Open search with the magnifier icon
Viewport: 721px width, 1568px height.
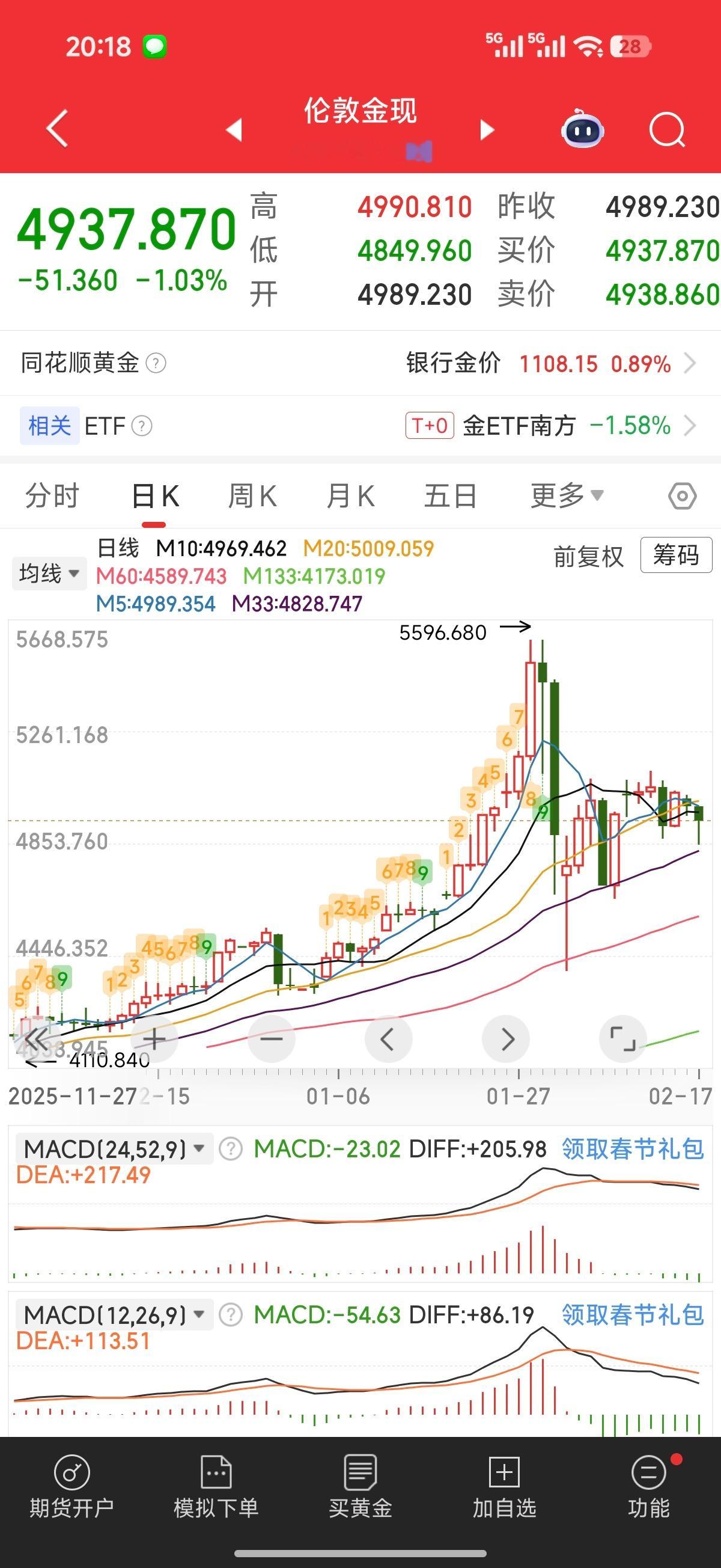(x=667, y=129)
